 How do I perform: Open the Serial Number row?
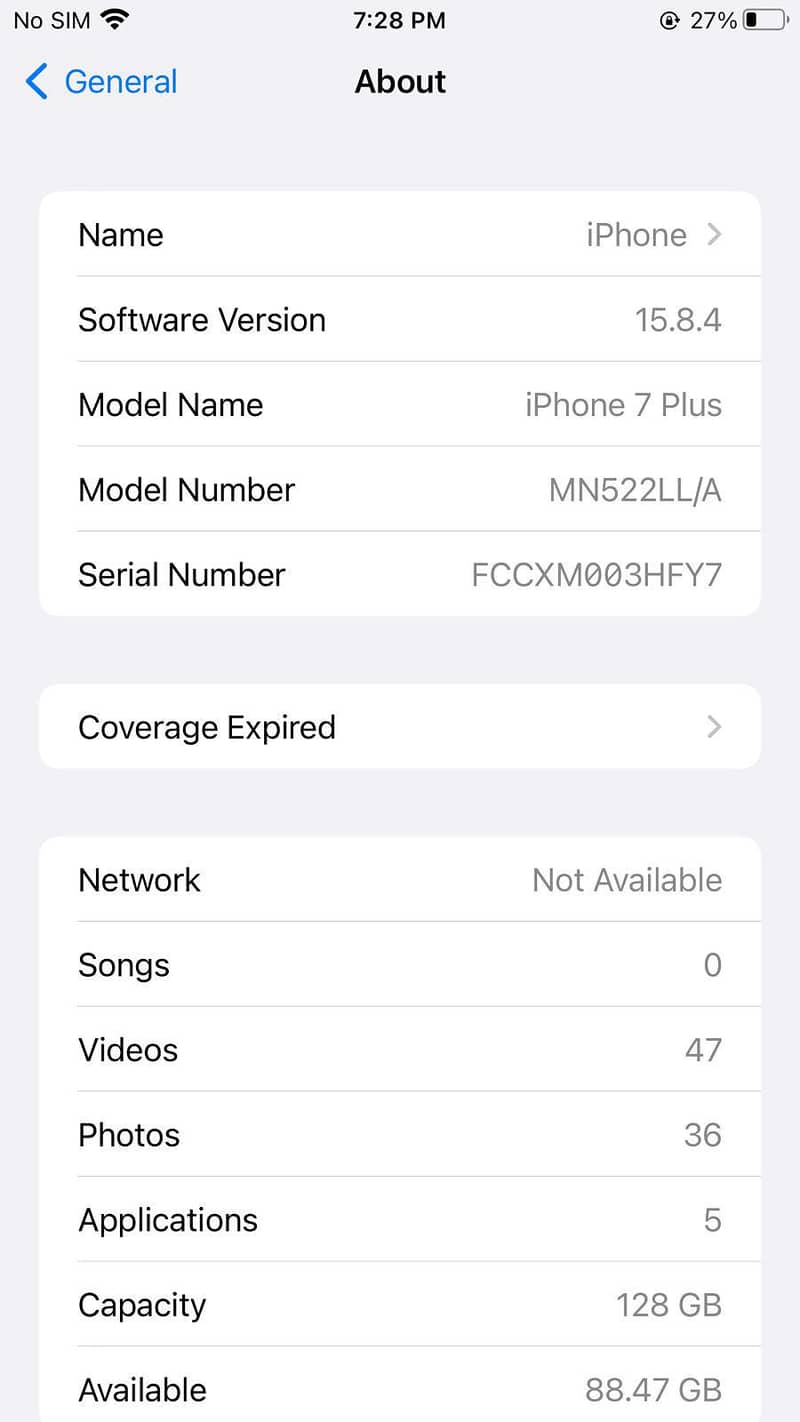(x=400, y=574)
